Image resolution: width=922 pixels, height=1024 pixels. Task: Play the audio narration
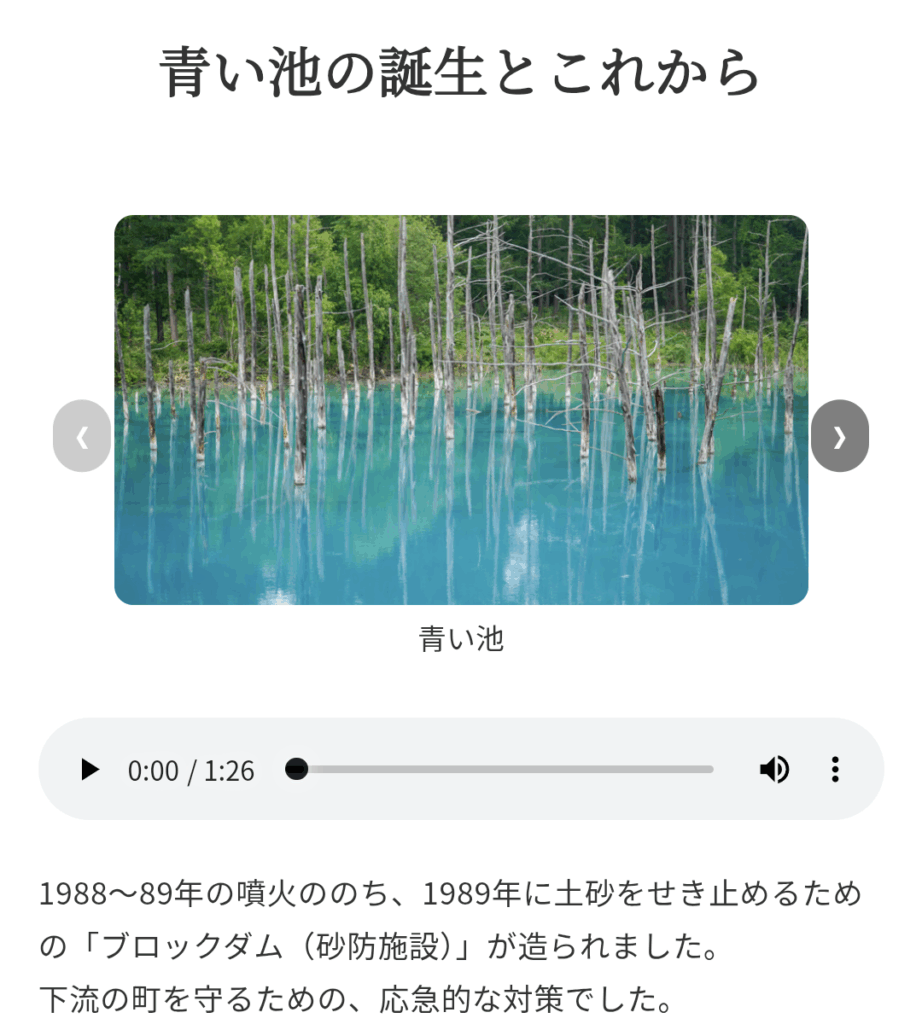click(x=90, y=770)
